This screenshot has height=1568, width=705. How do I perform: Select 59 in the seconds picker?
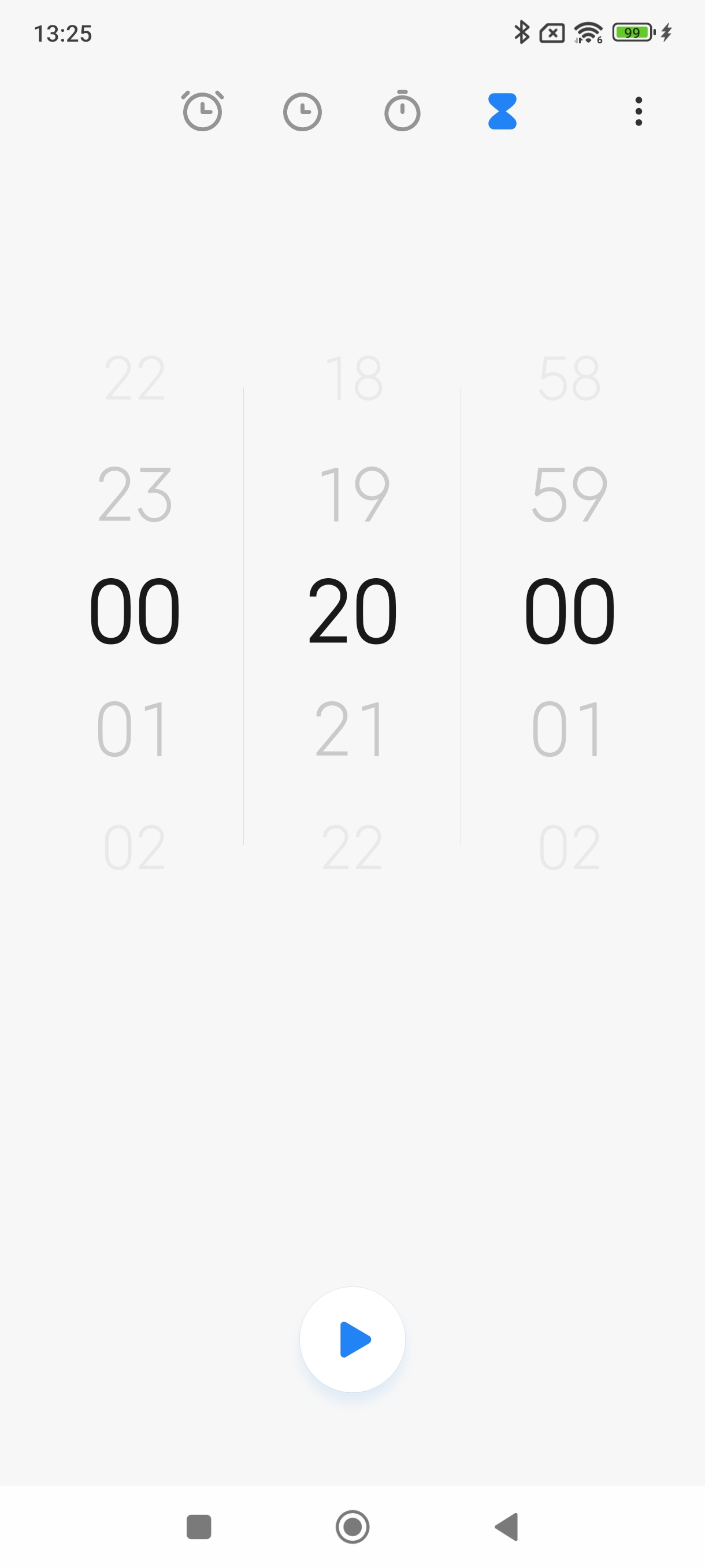click(569, 494)
